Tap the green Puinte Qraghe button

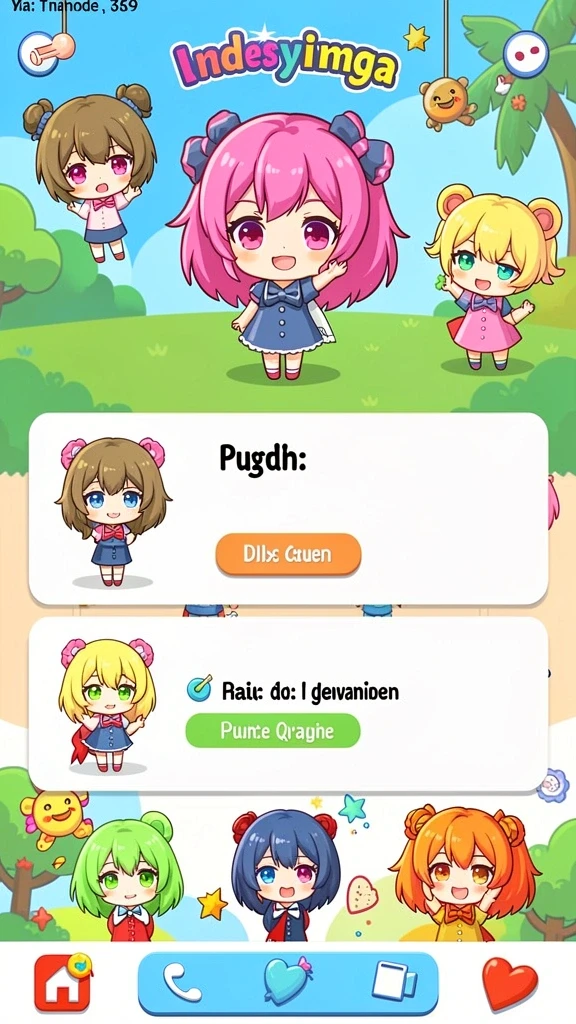coord(273,730)
